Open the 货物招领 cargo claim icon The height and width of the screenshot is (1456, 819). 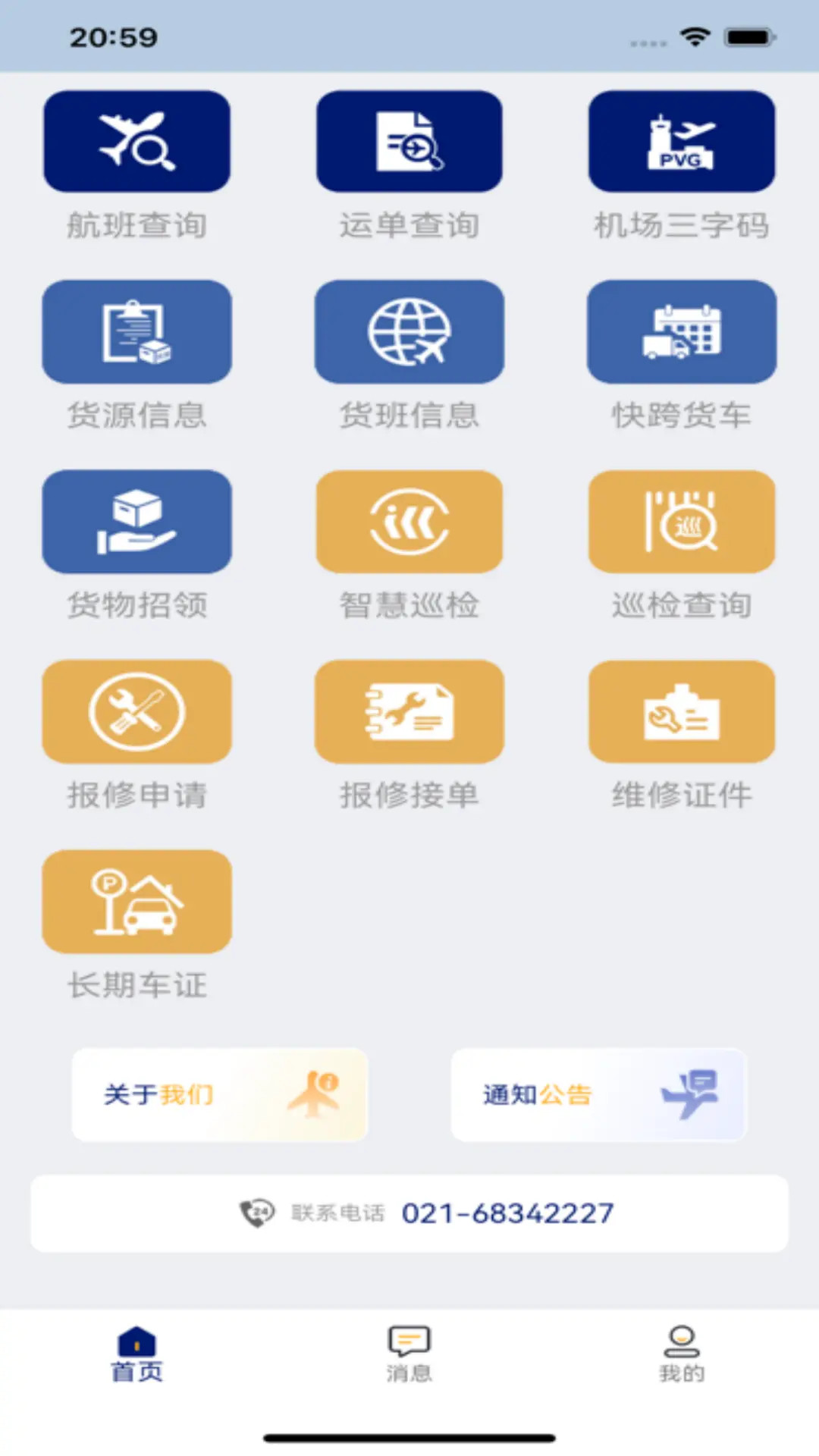136,521
